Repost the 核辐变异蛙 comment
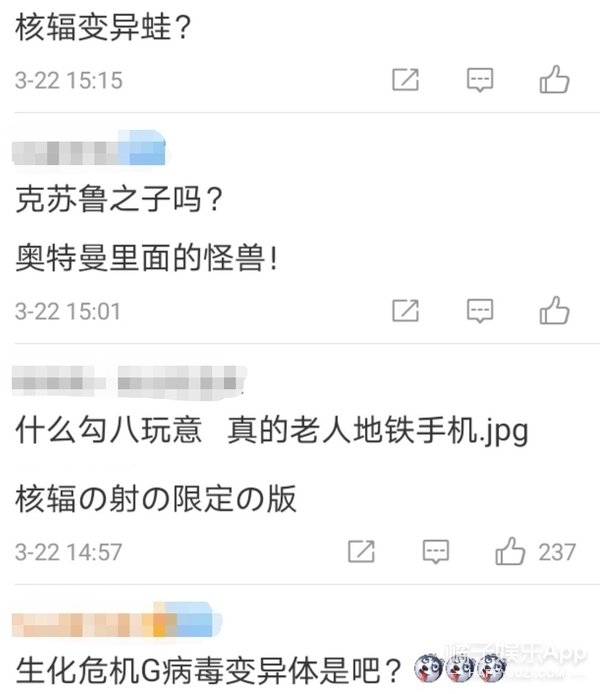 (405, 80)
